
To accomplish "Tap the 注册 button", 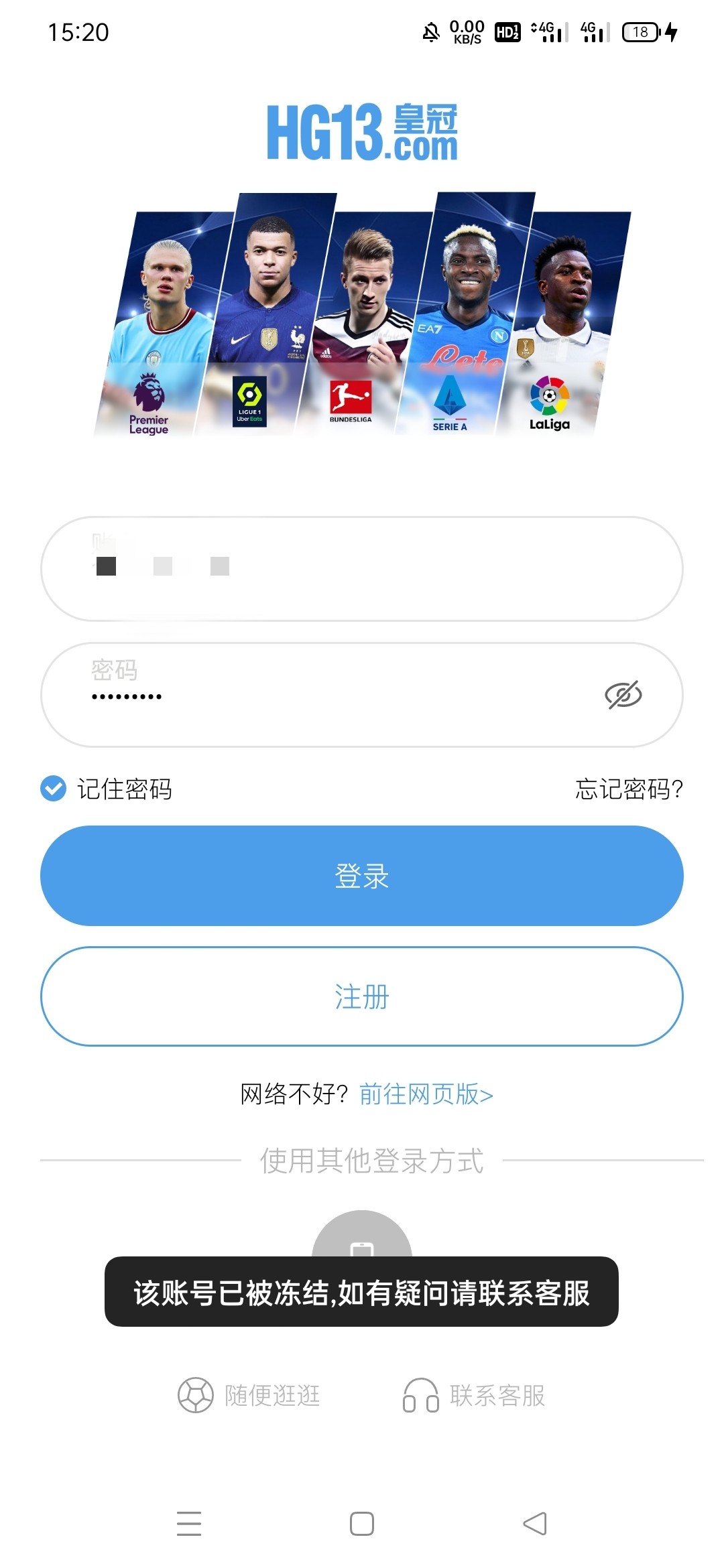I will (x=362, y=996).
